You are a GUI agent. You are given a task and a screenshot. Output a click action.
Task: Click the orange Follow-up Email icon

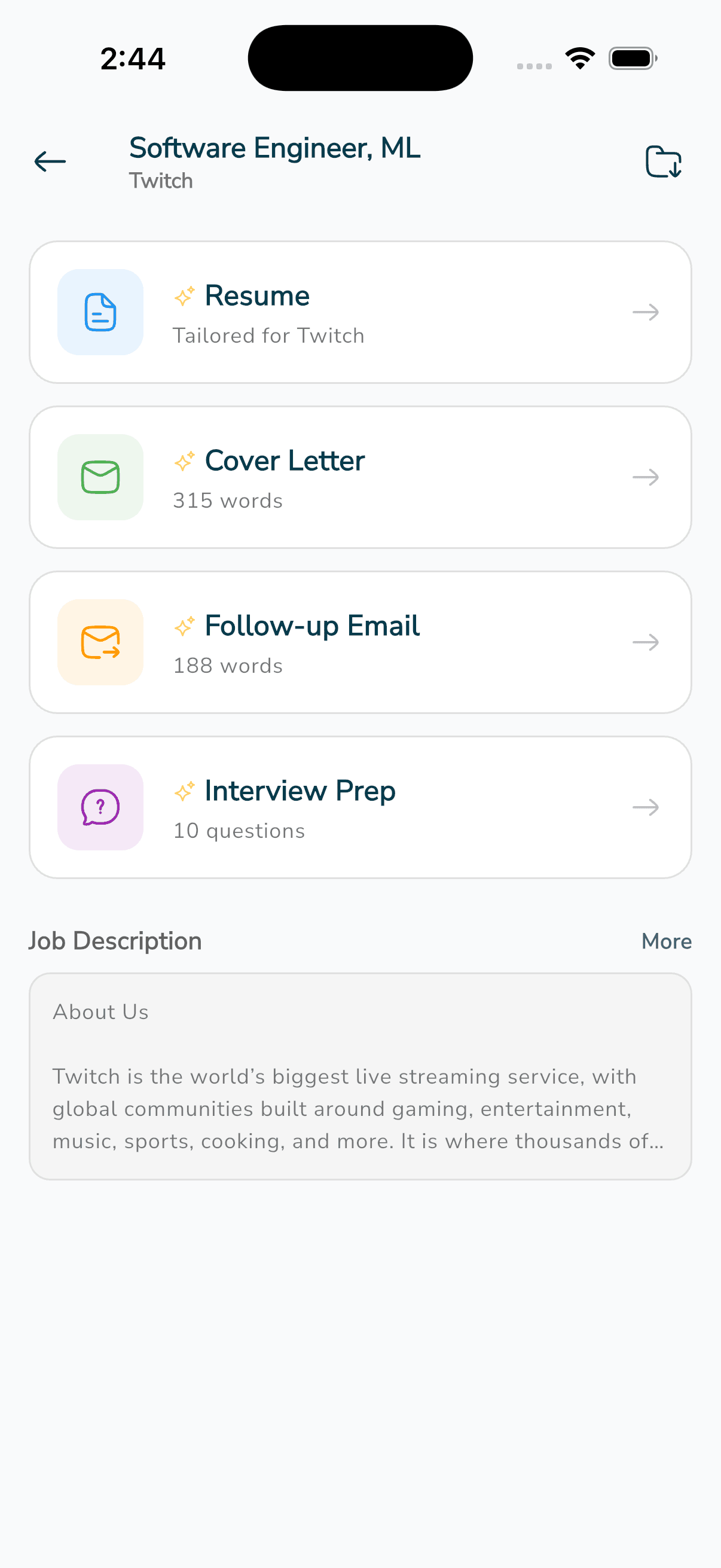point(100,642)
